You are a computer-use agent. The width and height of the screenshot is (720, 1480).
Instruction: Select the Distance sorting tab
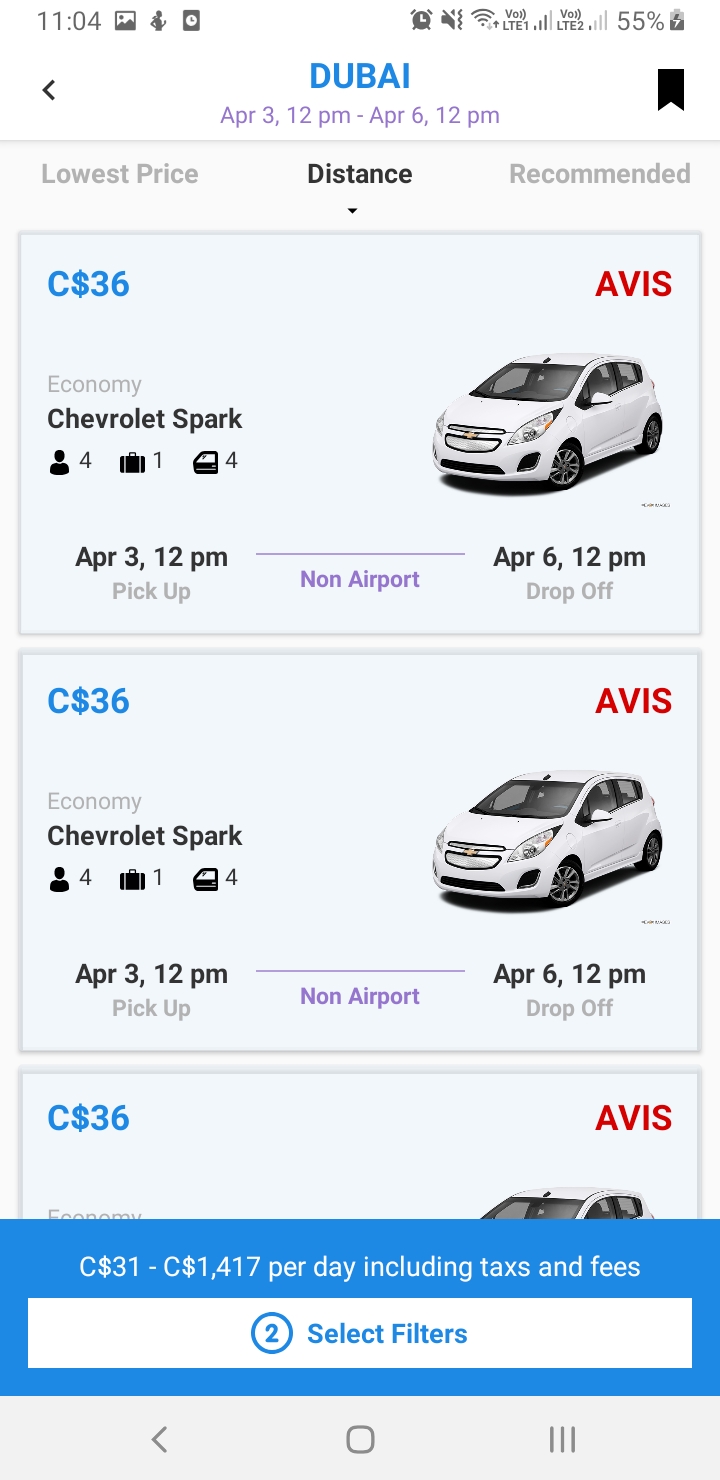pyautogui.click(x=359, y=174)
